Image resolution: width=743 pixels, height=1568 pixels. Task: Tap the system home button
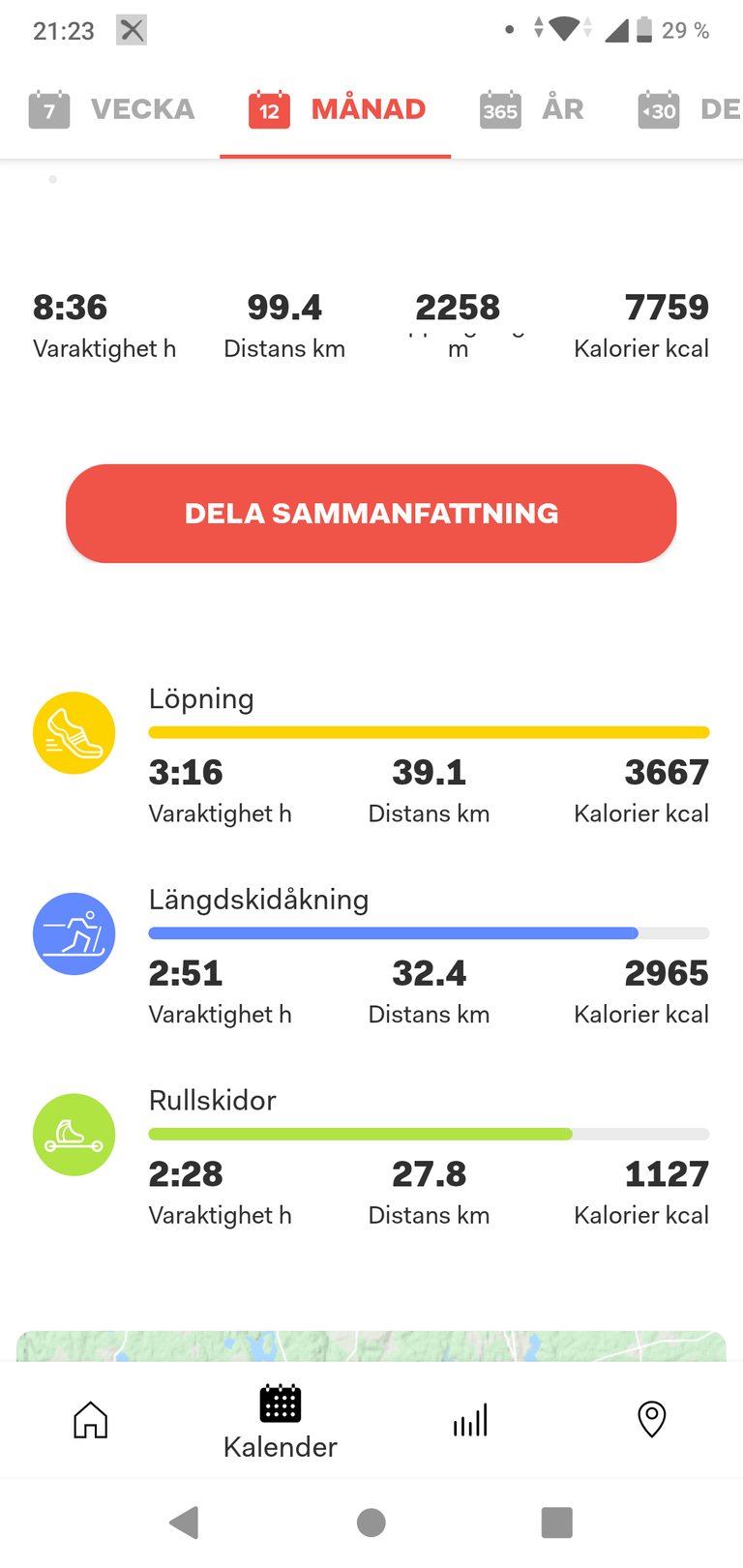371,1523
